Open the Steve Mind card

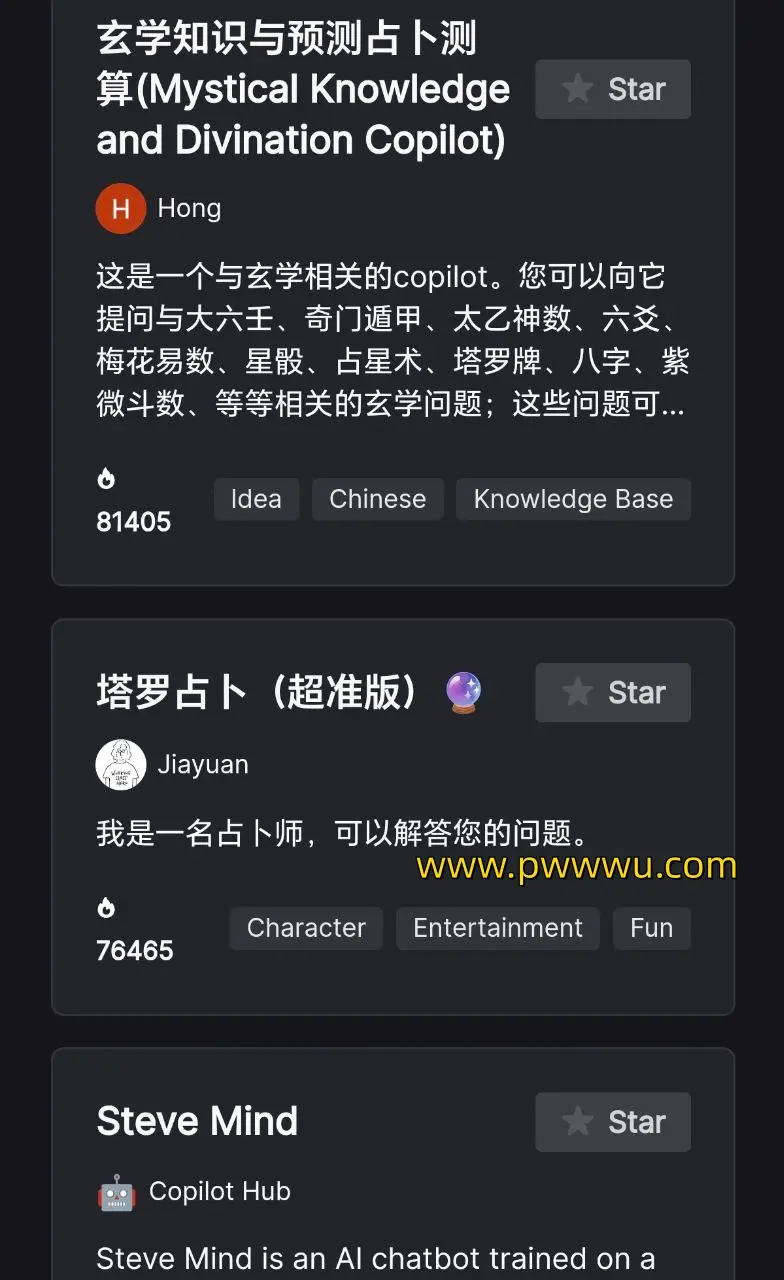point(197,1122)
